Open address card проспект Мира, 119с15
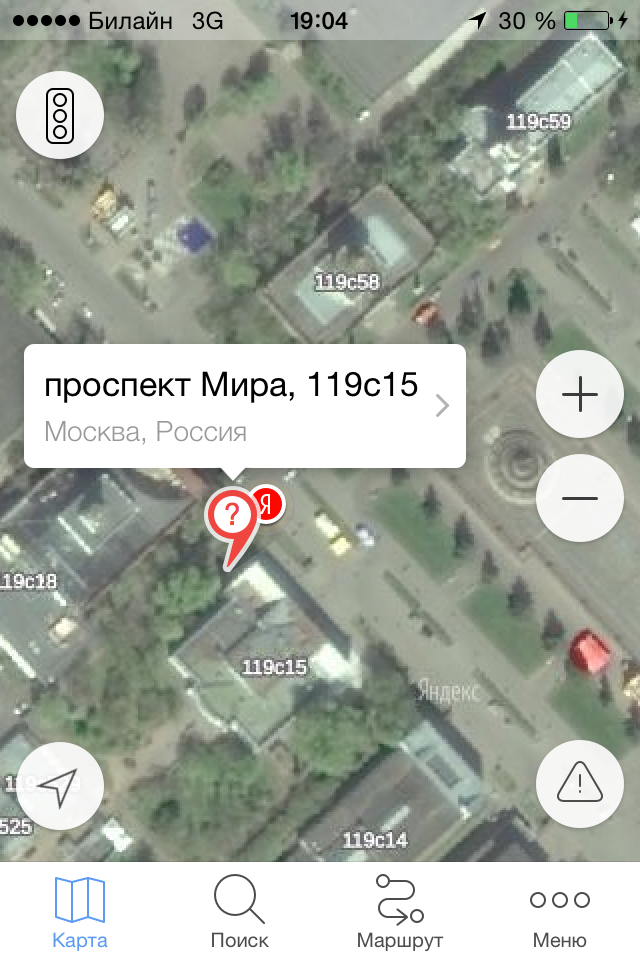This screenshot has height=960, width=640. [x=245, y=406]
